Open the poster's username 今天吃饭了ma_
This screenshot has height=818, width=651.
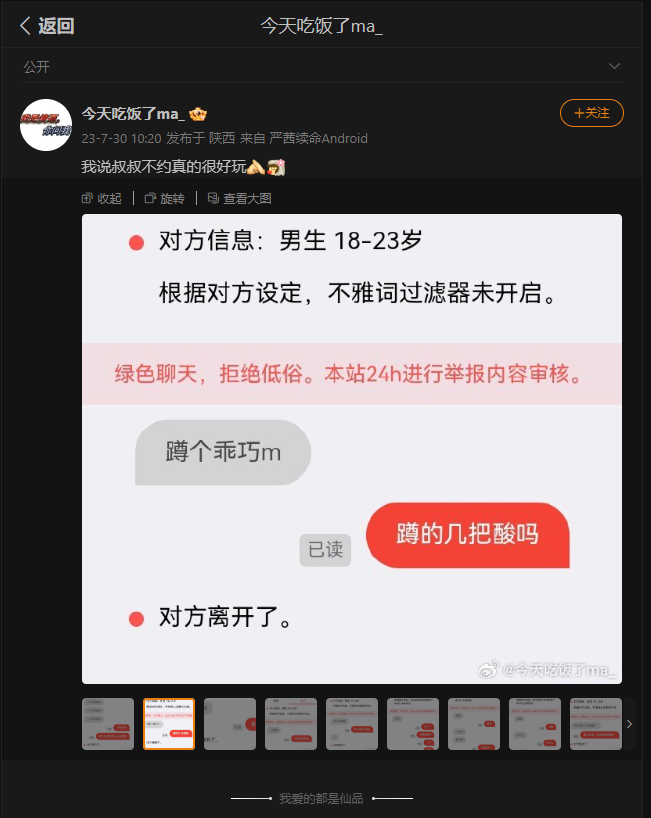(133, 114)
